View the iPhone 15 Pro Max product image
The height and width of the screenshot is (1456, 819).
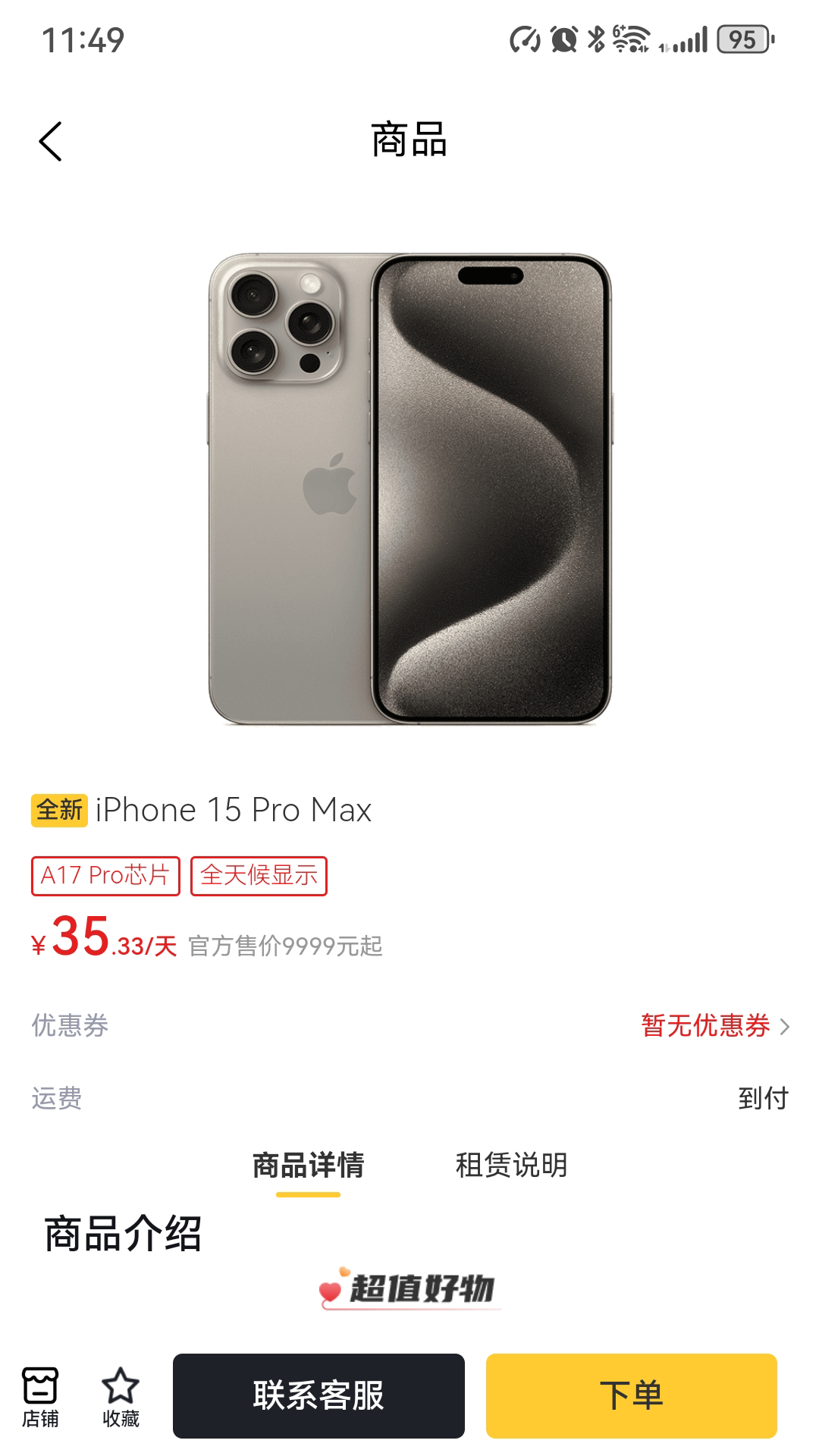point(409,489)
